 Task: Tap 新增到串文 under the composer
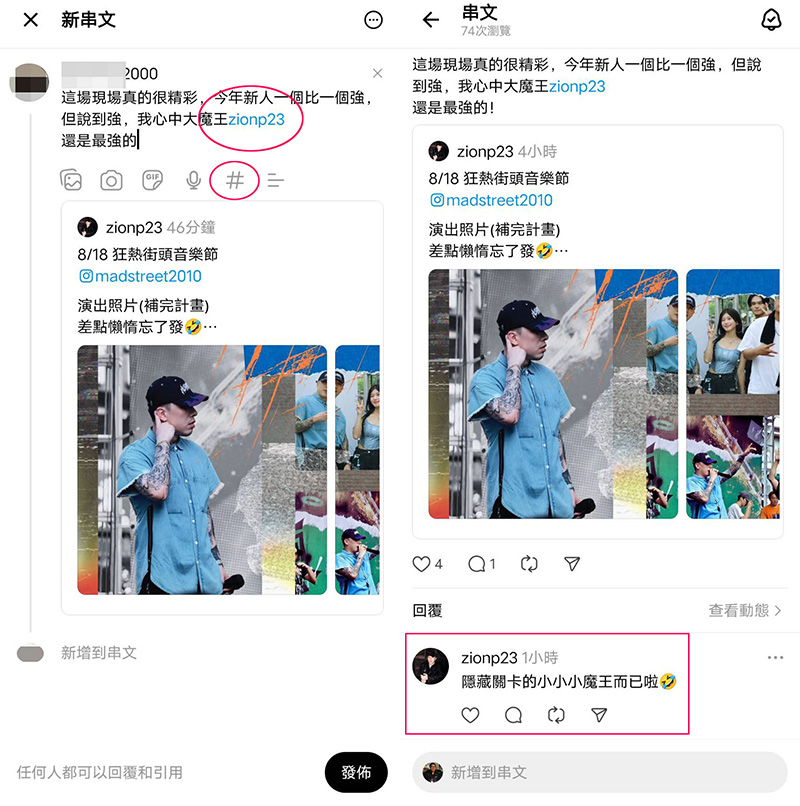pyautogui.click(x=98, y=653)
